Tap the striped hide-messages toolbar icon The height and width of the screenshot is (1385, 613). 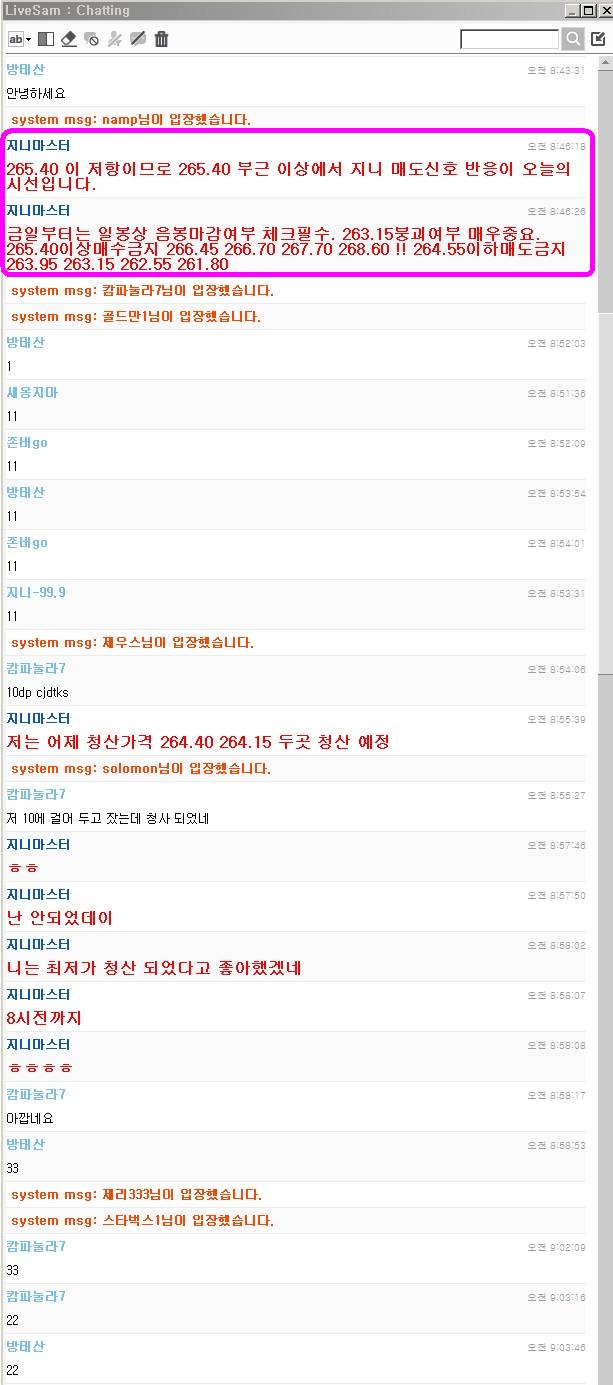[x=138, y=39]
